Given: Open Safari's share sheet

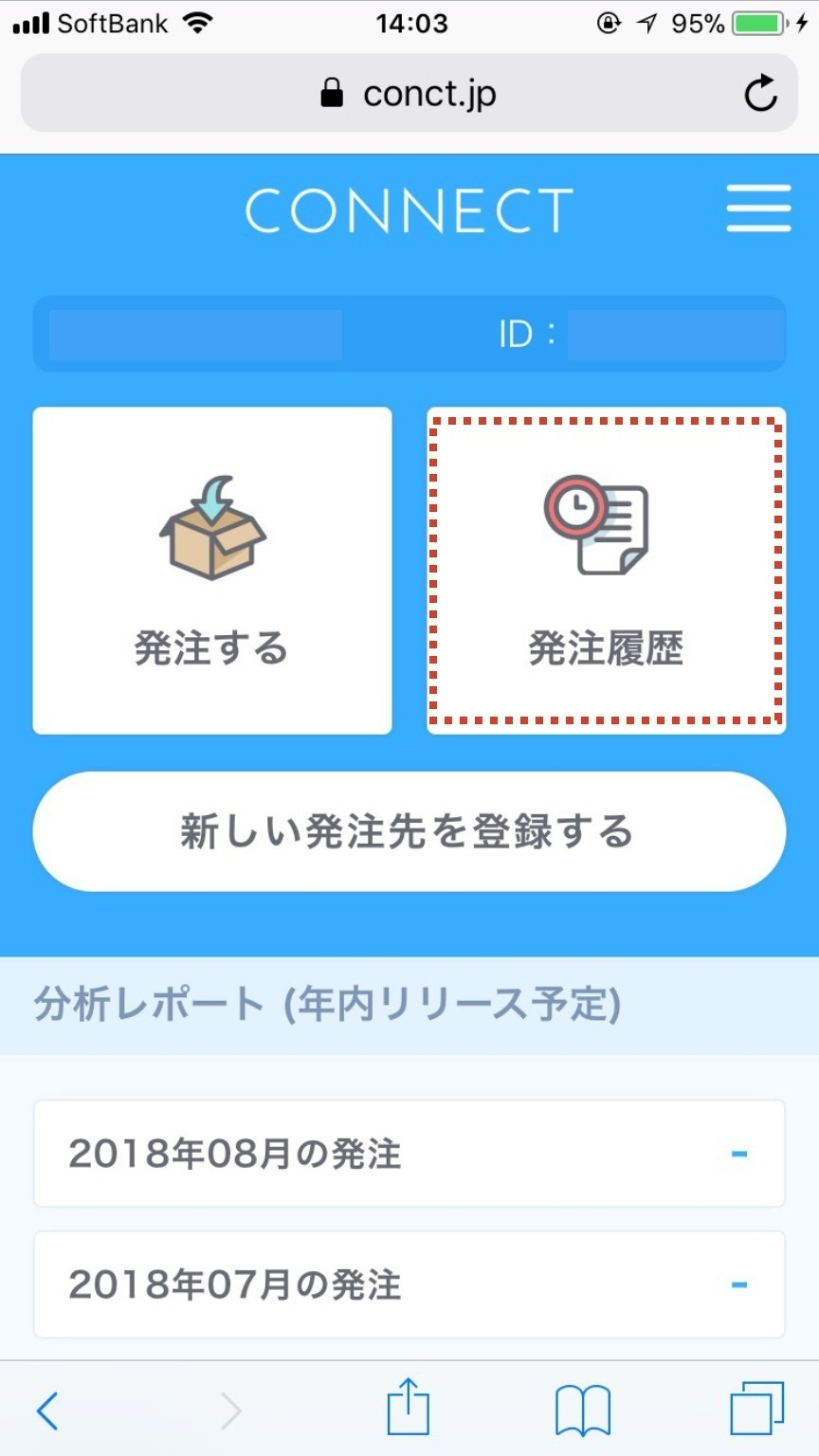Looking at the screenshot, I should coord(409,1409).
